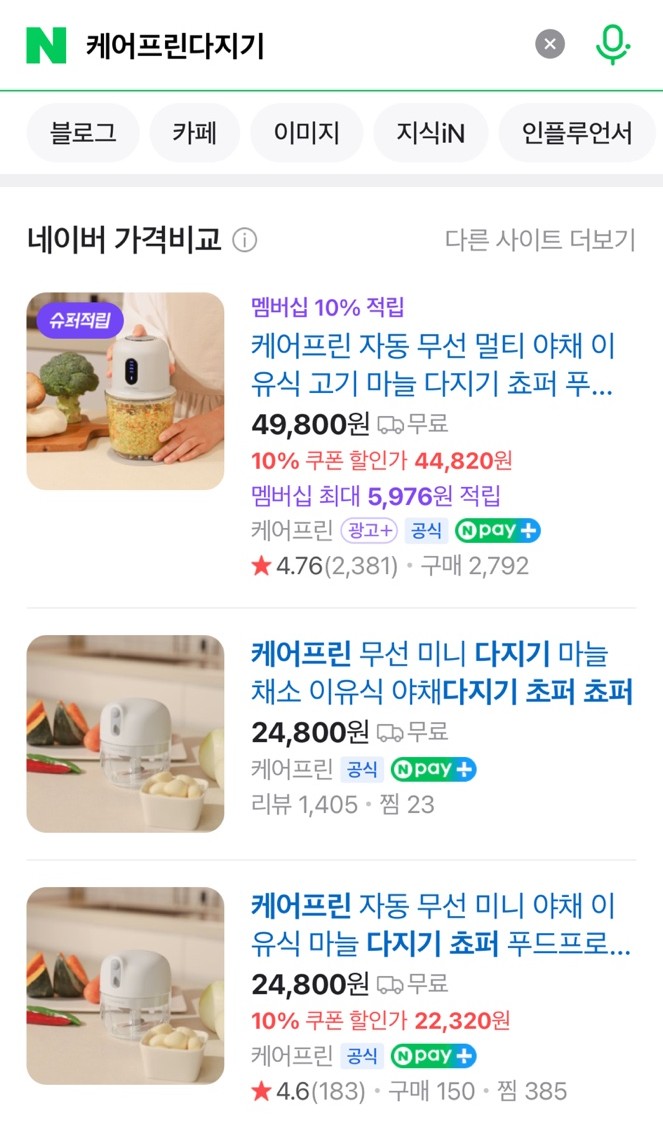The width and height of the screenshot is (663, 1123).
Task: Open the 네이버 가격비교 info icon
Action: click(245, 240)
